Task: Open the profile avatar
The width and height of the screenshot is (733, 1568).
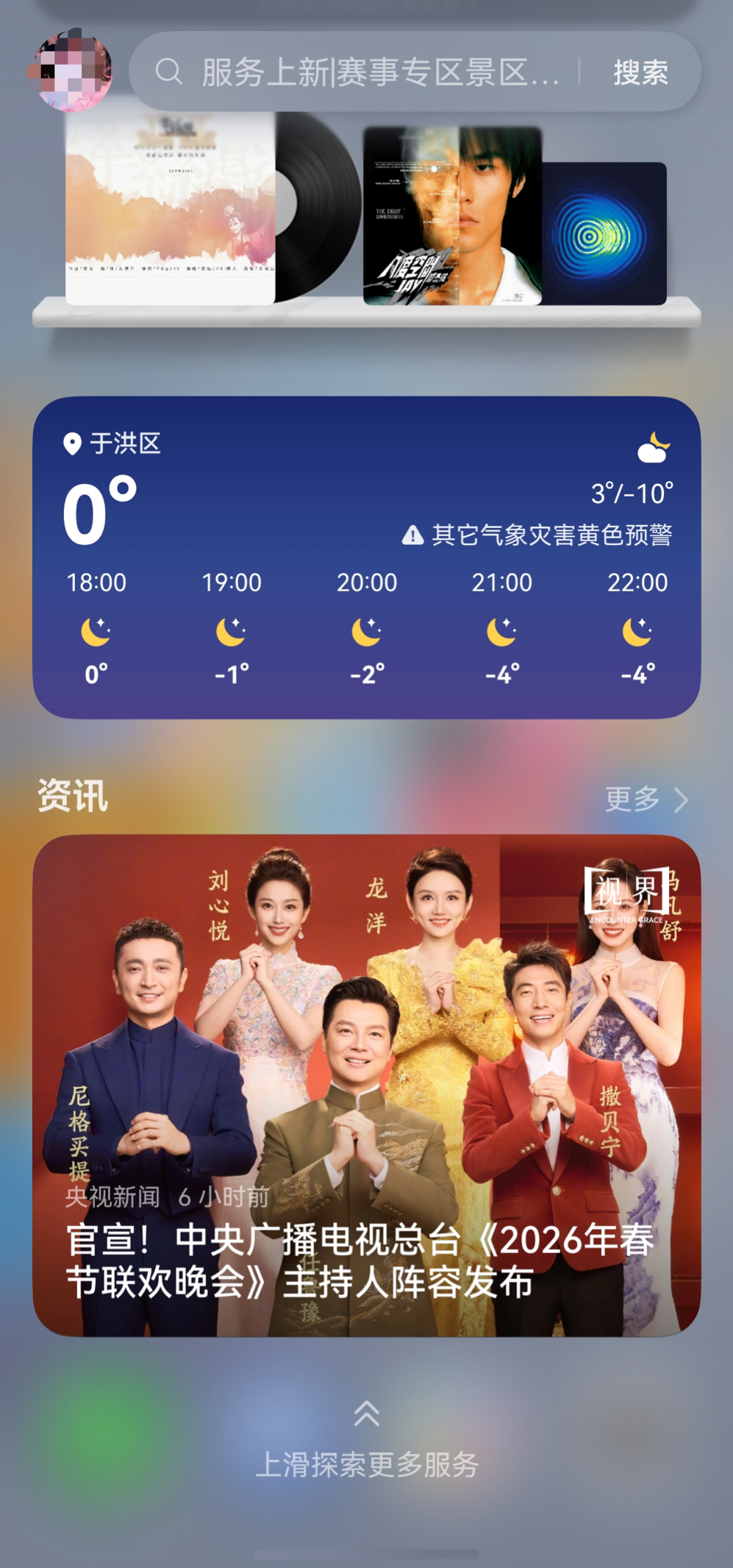Action: tap(71, 71)
